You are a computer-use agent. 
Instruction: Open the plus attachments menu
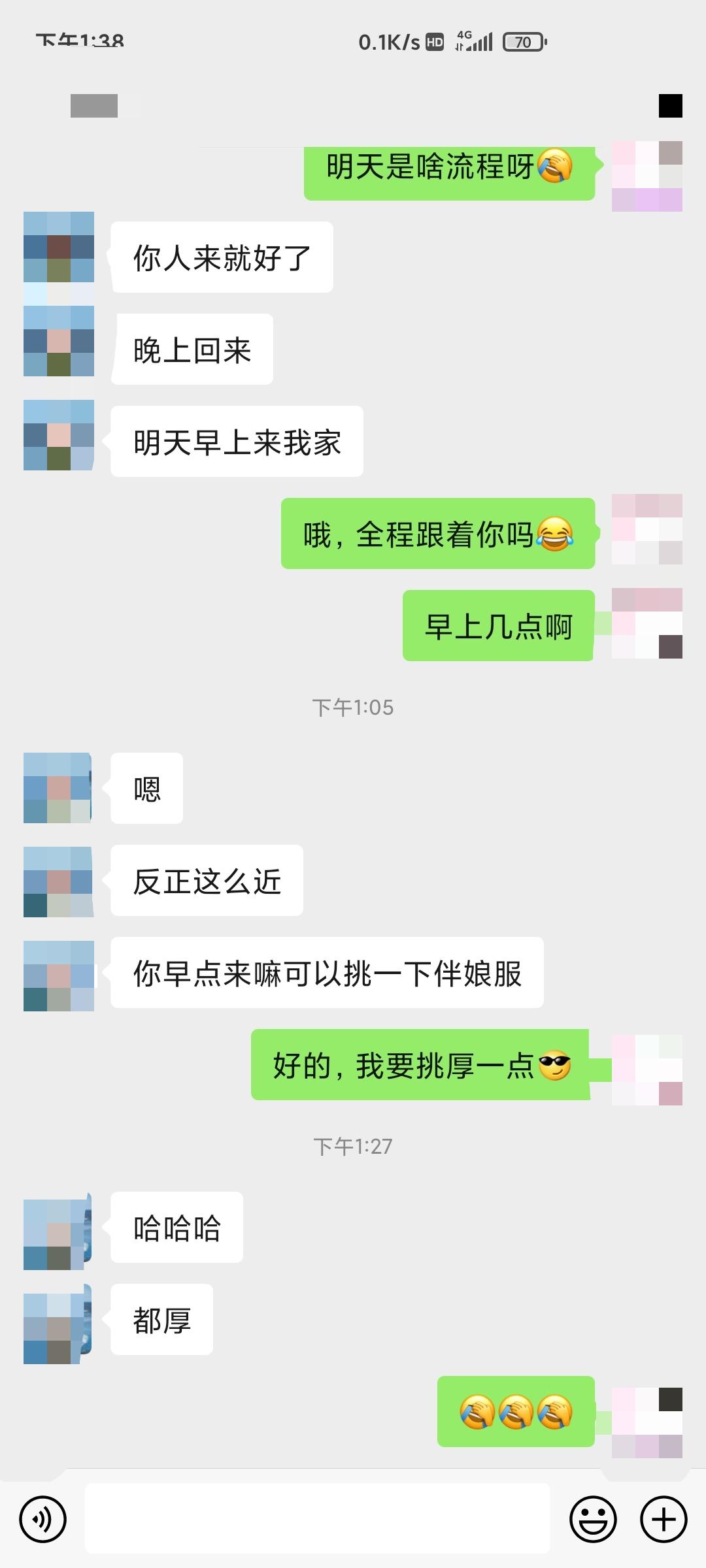tap(664, 1519)
